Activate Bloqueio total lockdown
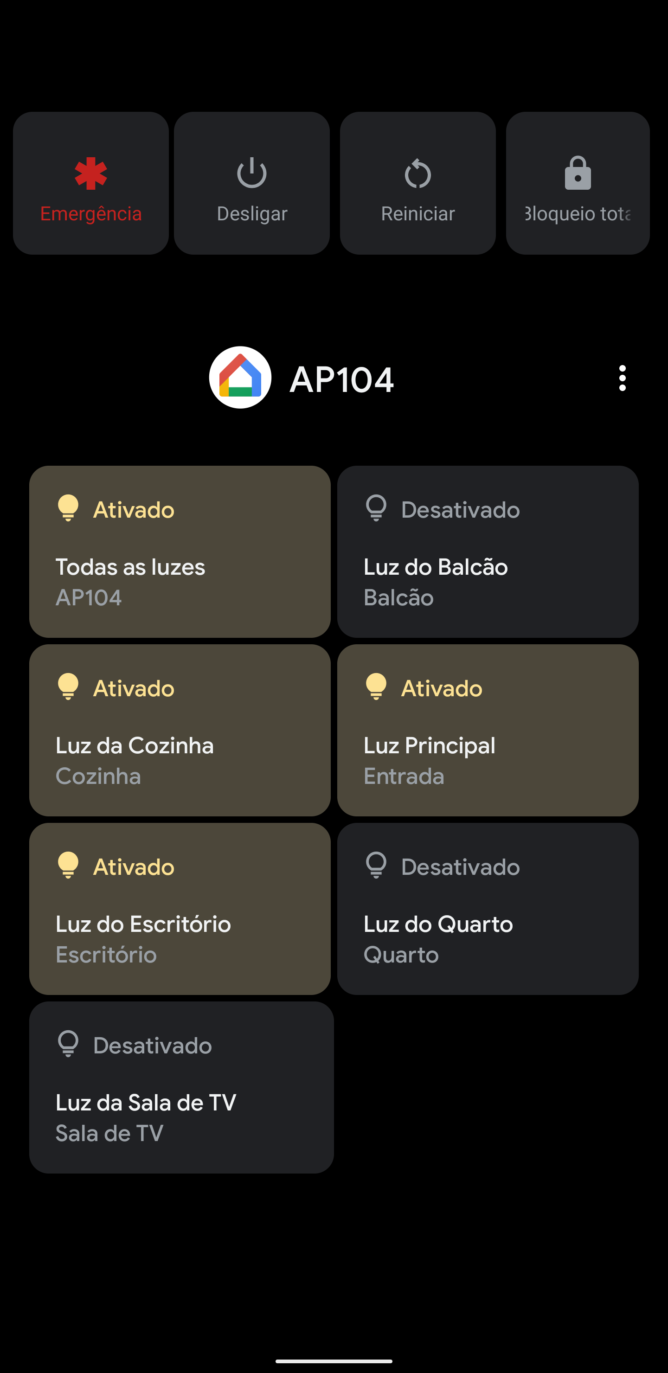 [x=578, y=183]
